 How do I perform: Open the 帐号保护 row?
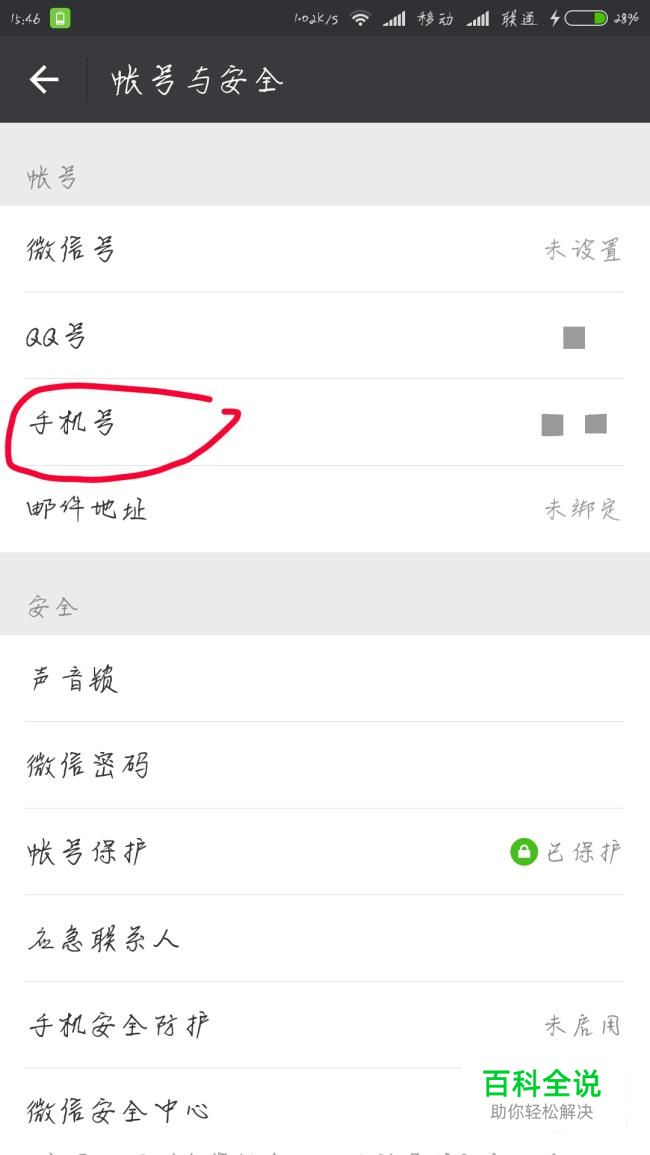coord(325,852)
